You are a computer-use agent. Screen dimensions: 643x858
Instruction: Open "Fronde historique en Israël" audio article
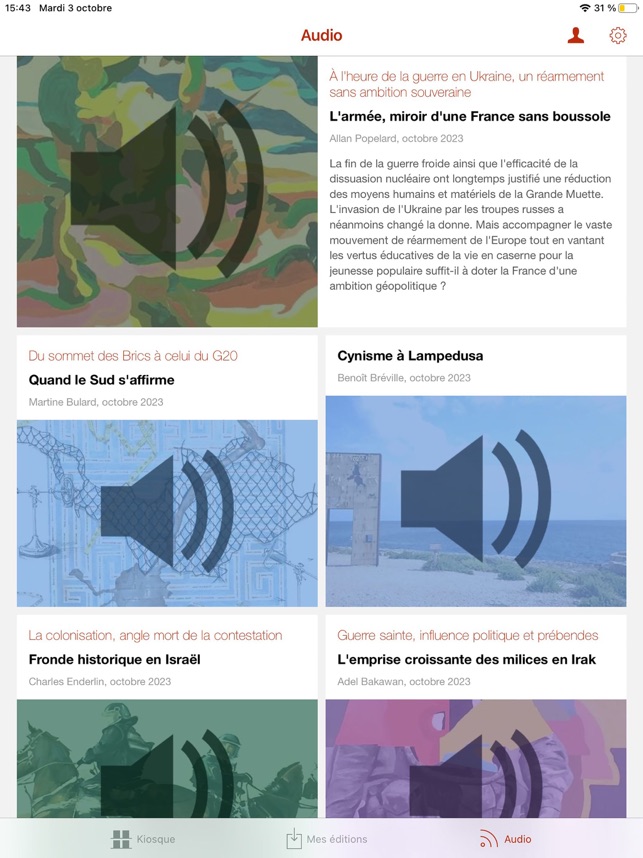tap(115, 659)
